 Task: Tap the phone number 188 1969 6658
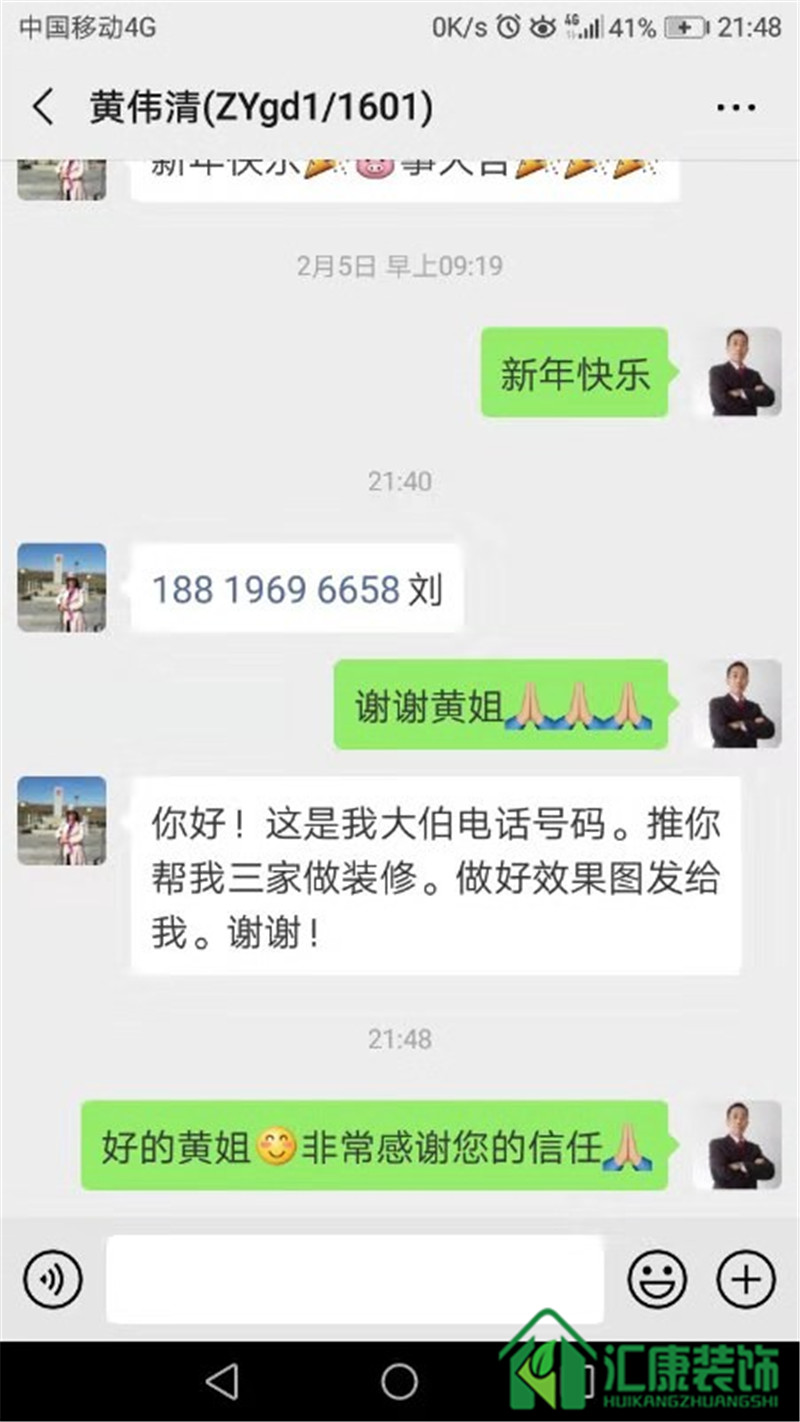pyautogui.click(x=276, y=590)
